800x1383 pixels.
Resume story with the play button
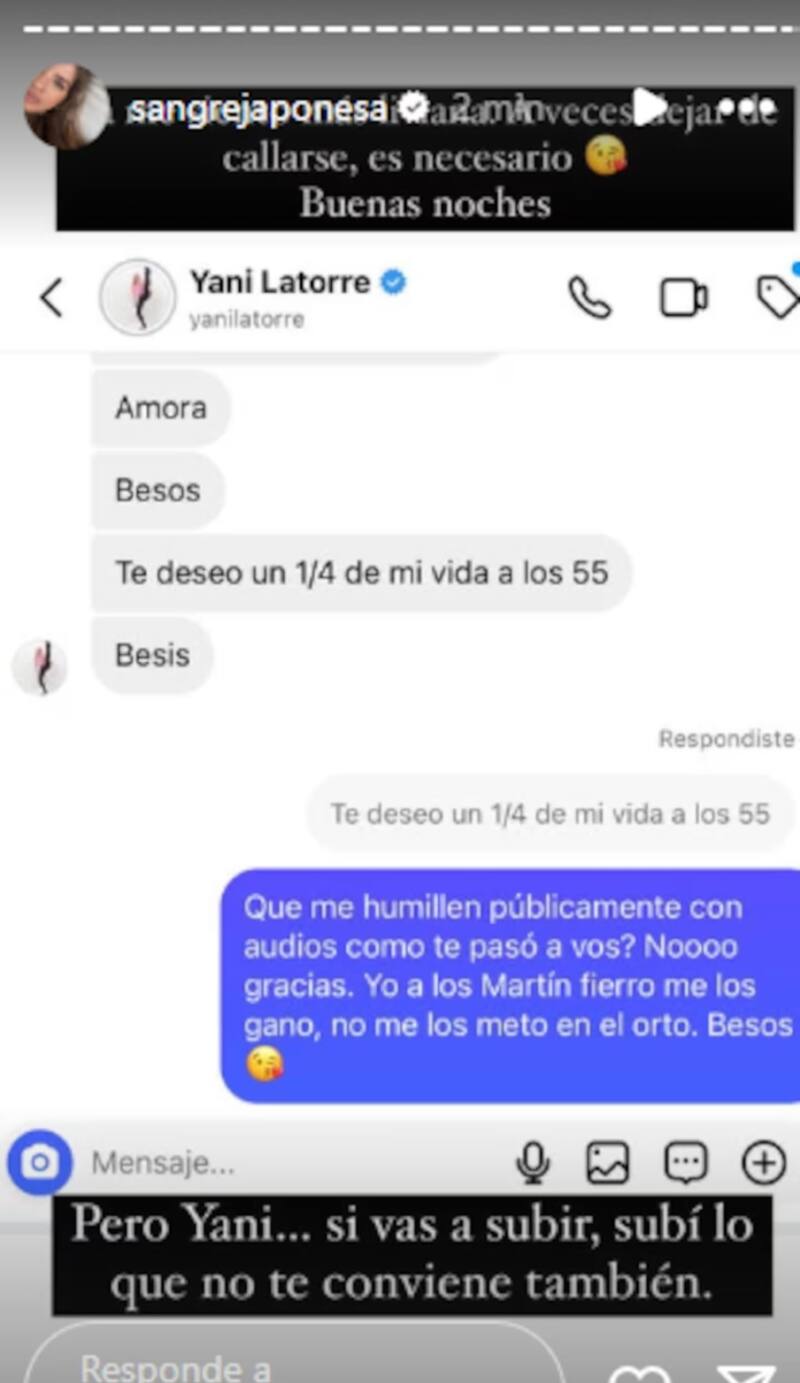pos(649,106)
